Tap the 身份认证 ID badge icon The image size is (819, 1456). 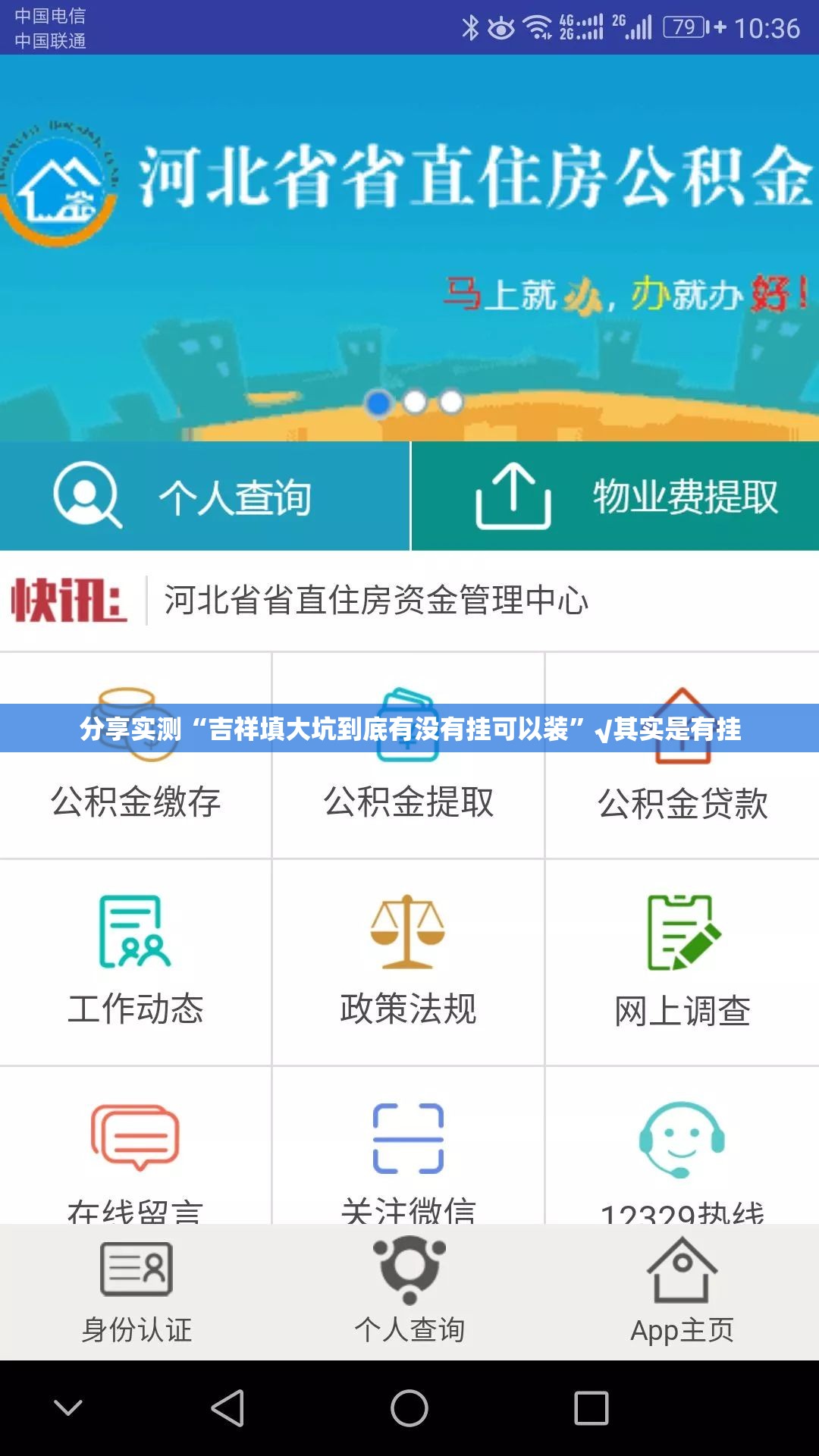(x=136, y=1268)
